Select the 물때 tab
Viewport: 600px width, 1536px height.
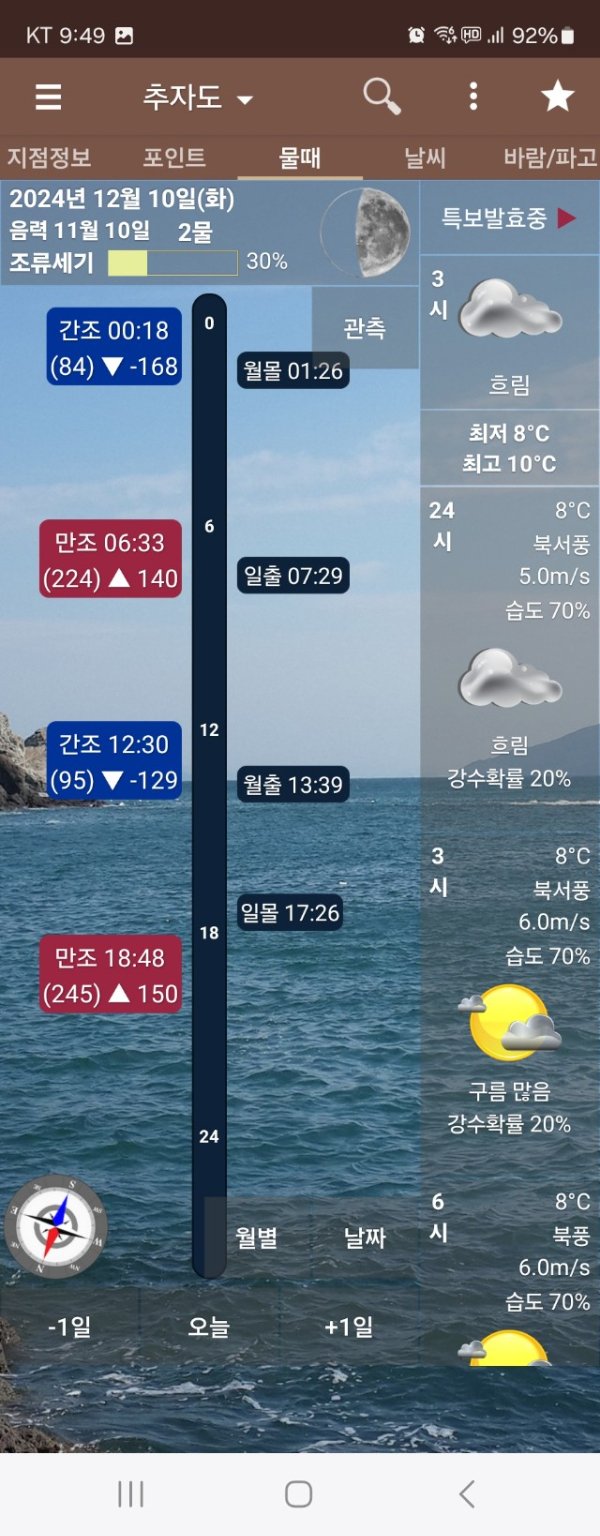coord(300,157)
